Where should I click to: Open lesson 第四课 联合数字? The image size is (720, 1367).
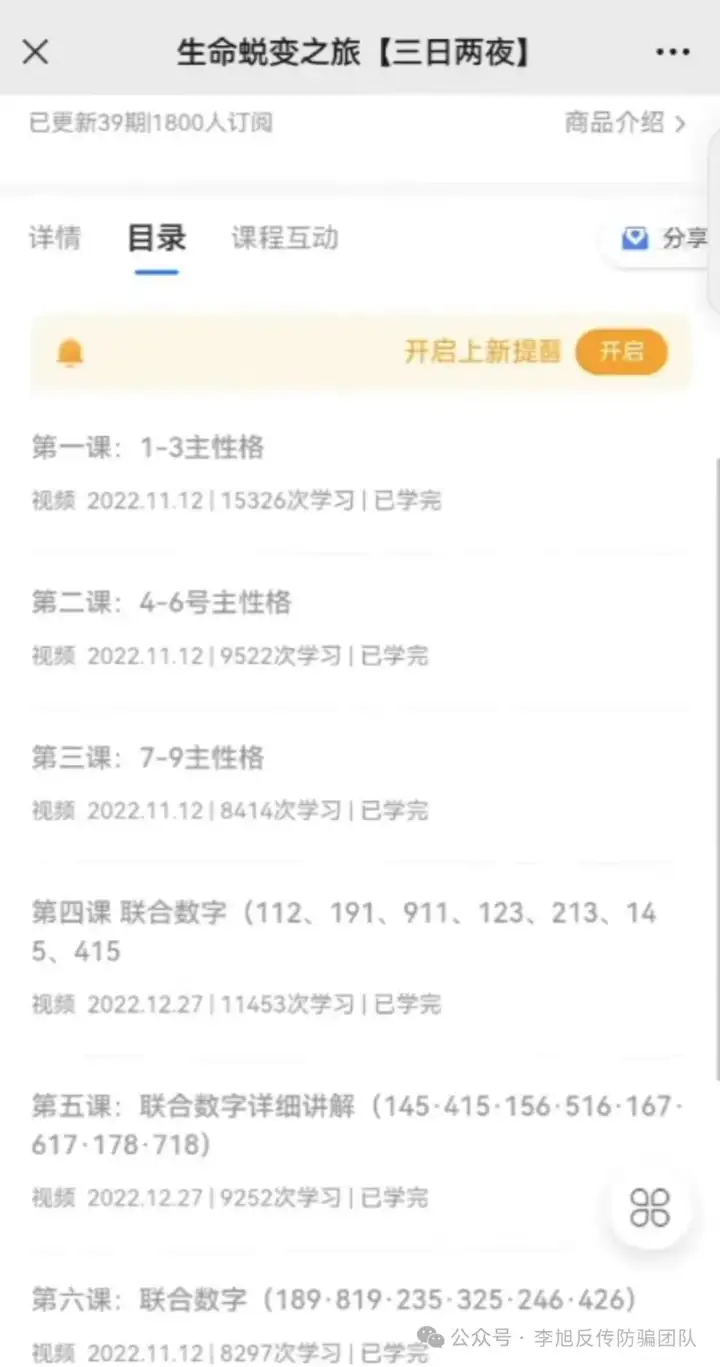click(x=343, y=931)
